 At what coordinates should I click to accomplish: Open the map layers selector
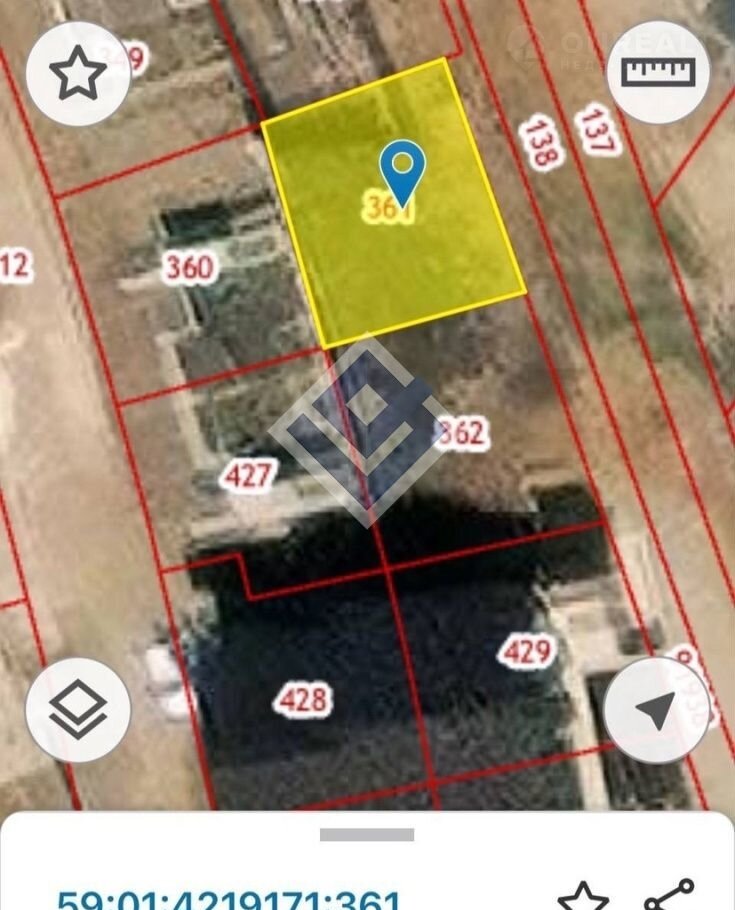[78, 710]
